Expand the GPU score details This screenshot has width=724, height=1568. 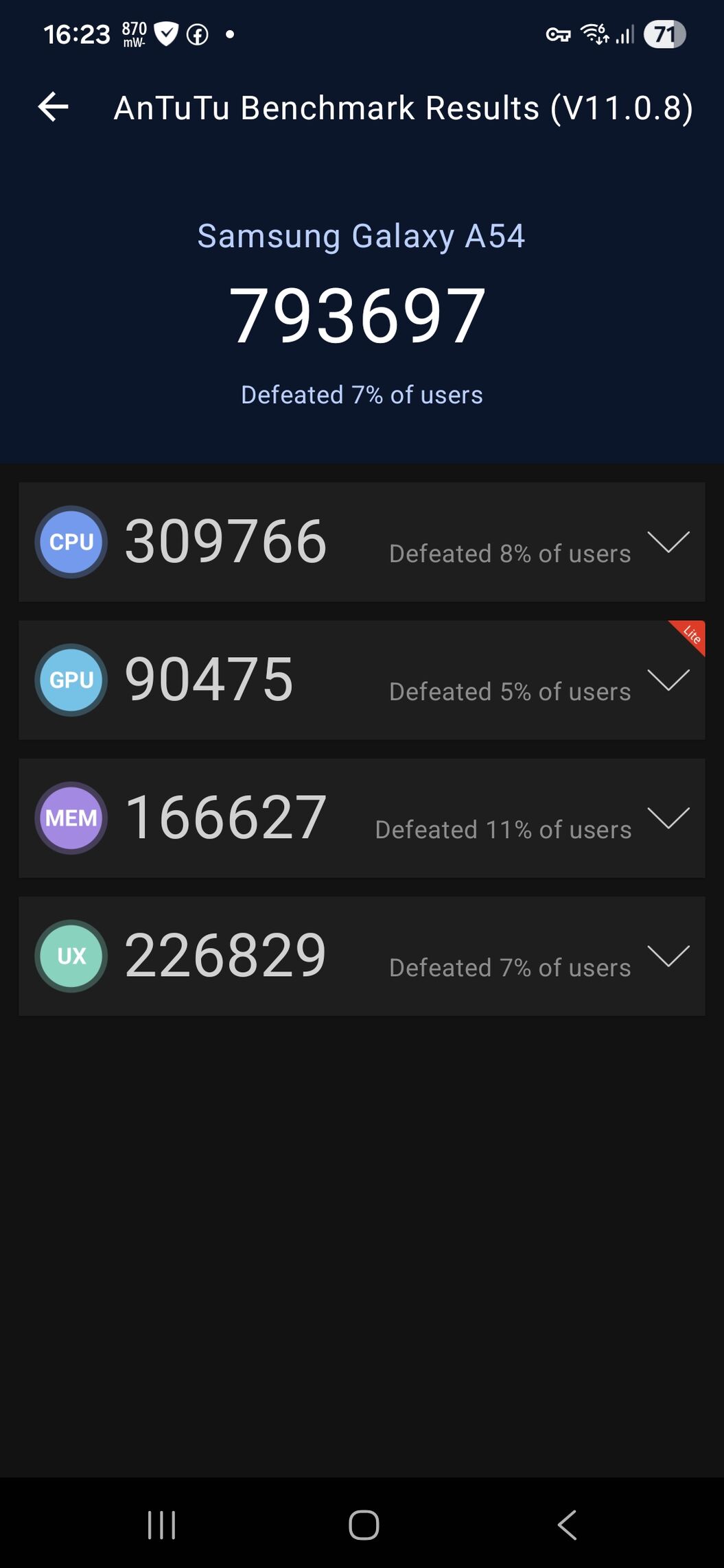[x=668, y=680]
